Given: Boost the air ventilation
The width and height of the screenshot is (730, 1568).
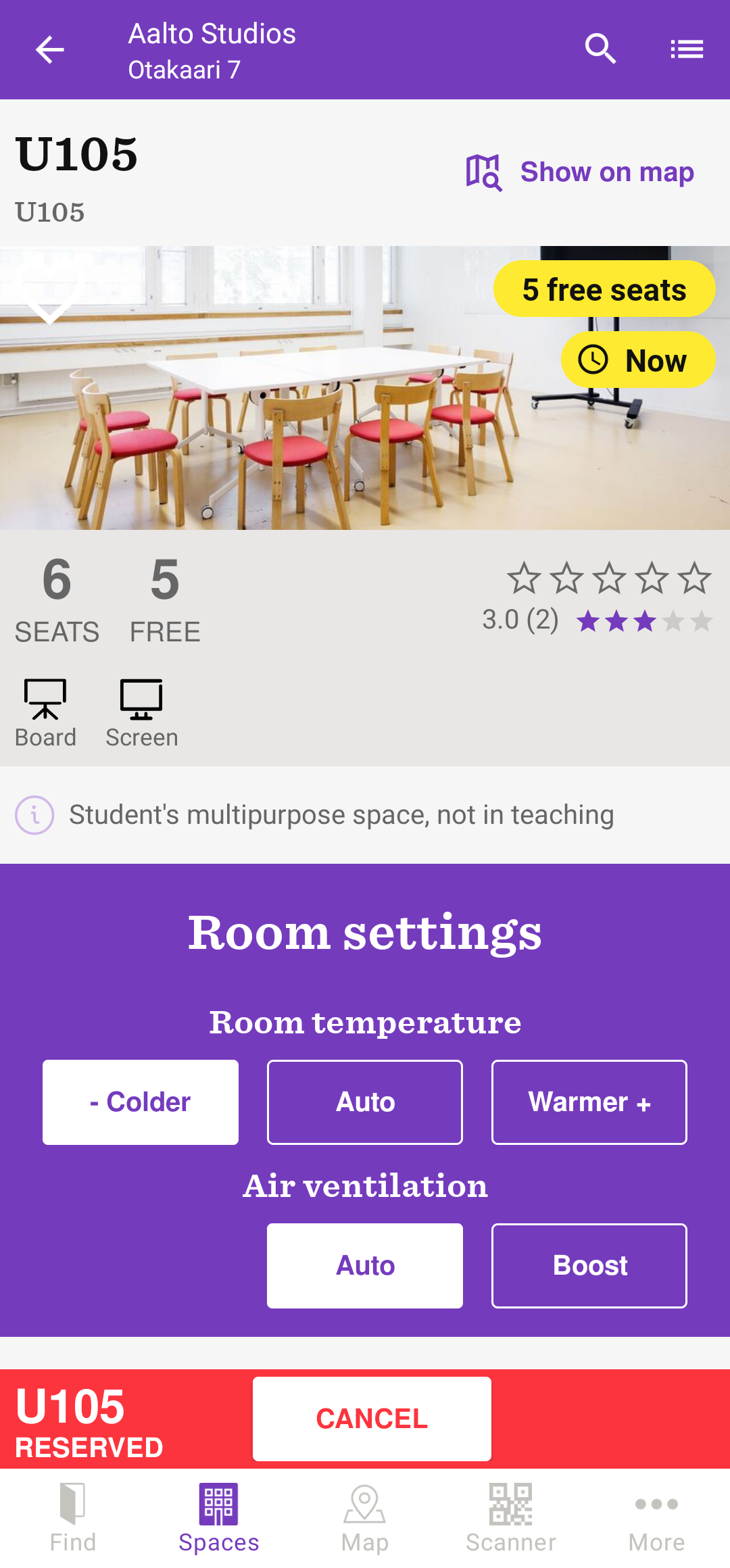Looking at the screenshot, I should (x=589, y=1266).
